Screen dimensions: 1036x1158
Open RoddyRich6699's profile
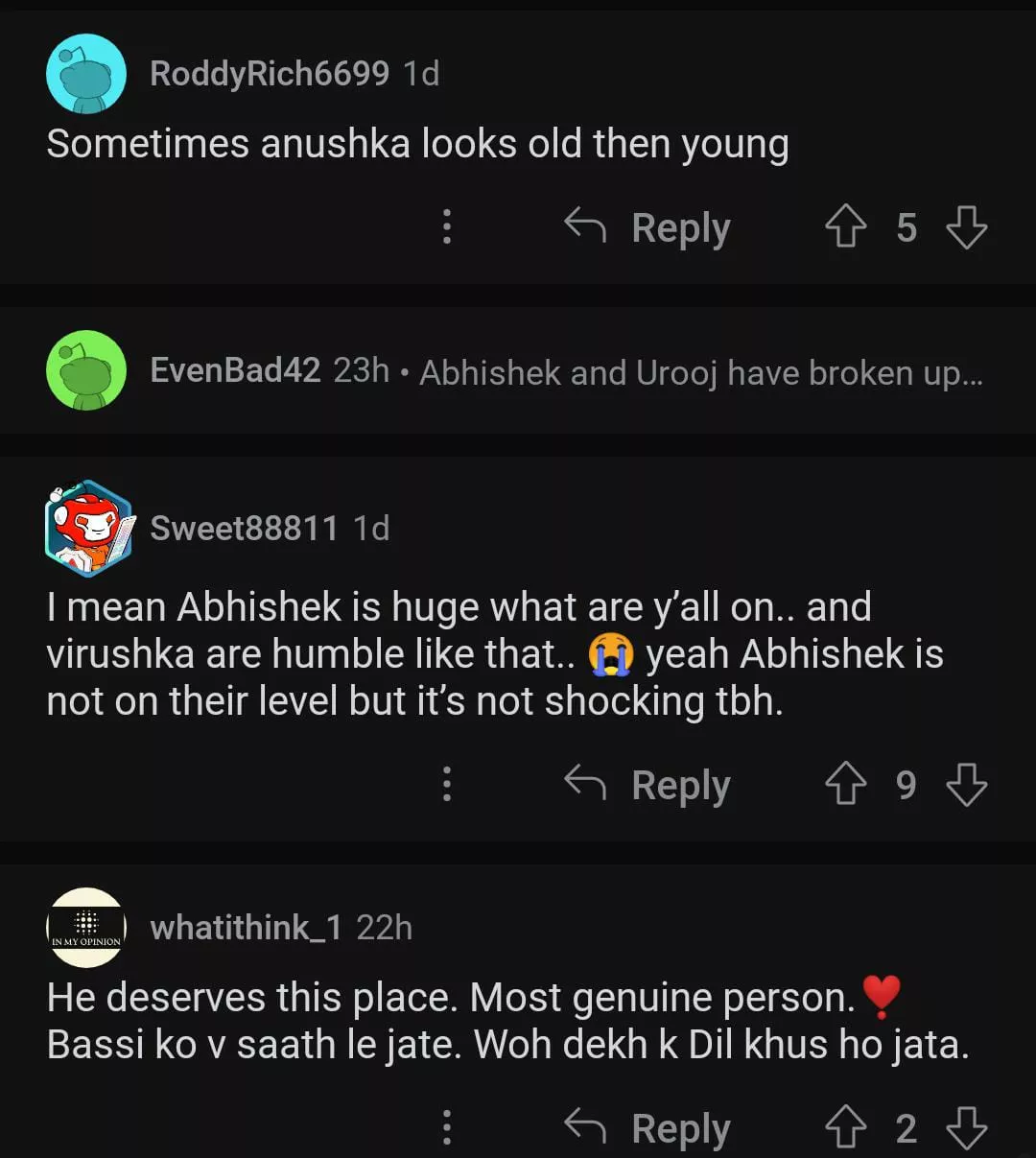coord(269,74)
